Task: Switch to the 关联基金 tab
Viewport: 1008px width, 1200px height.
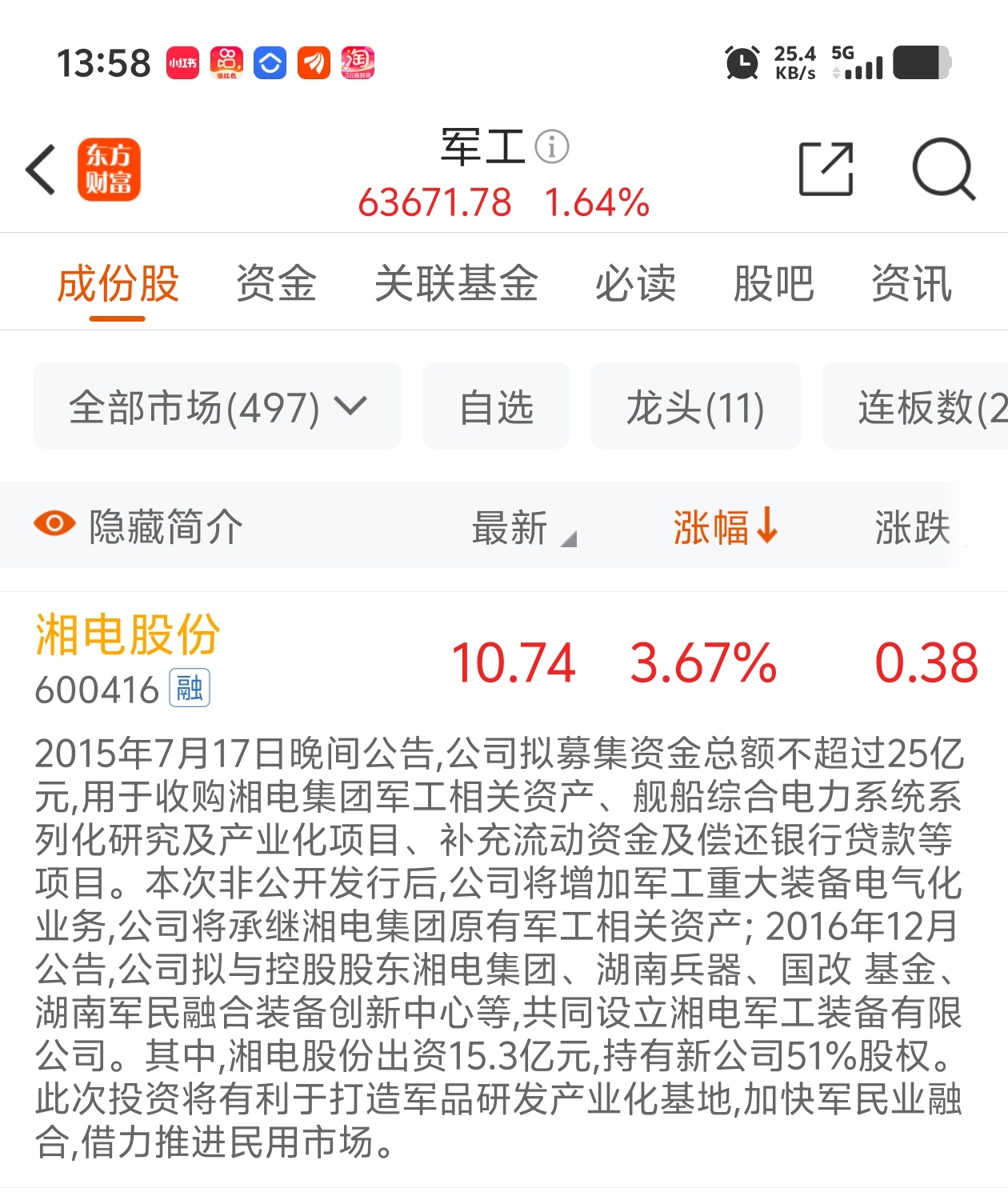Action: pyautogui.click(x=456, y=284)
